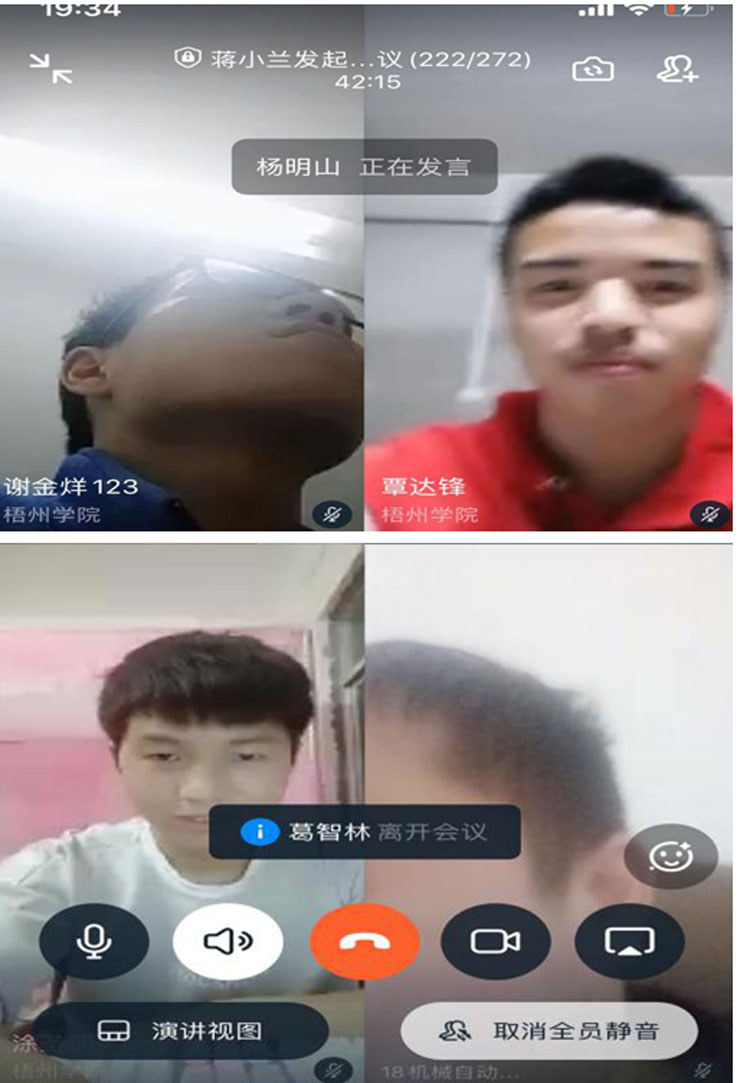This screenshot has width=740, height=1083.
Task: Switch between front and rear camera
Action: click(593, 69)
